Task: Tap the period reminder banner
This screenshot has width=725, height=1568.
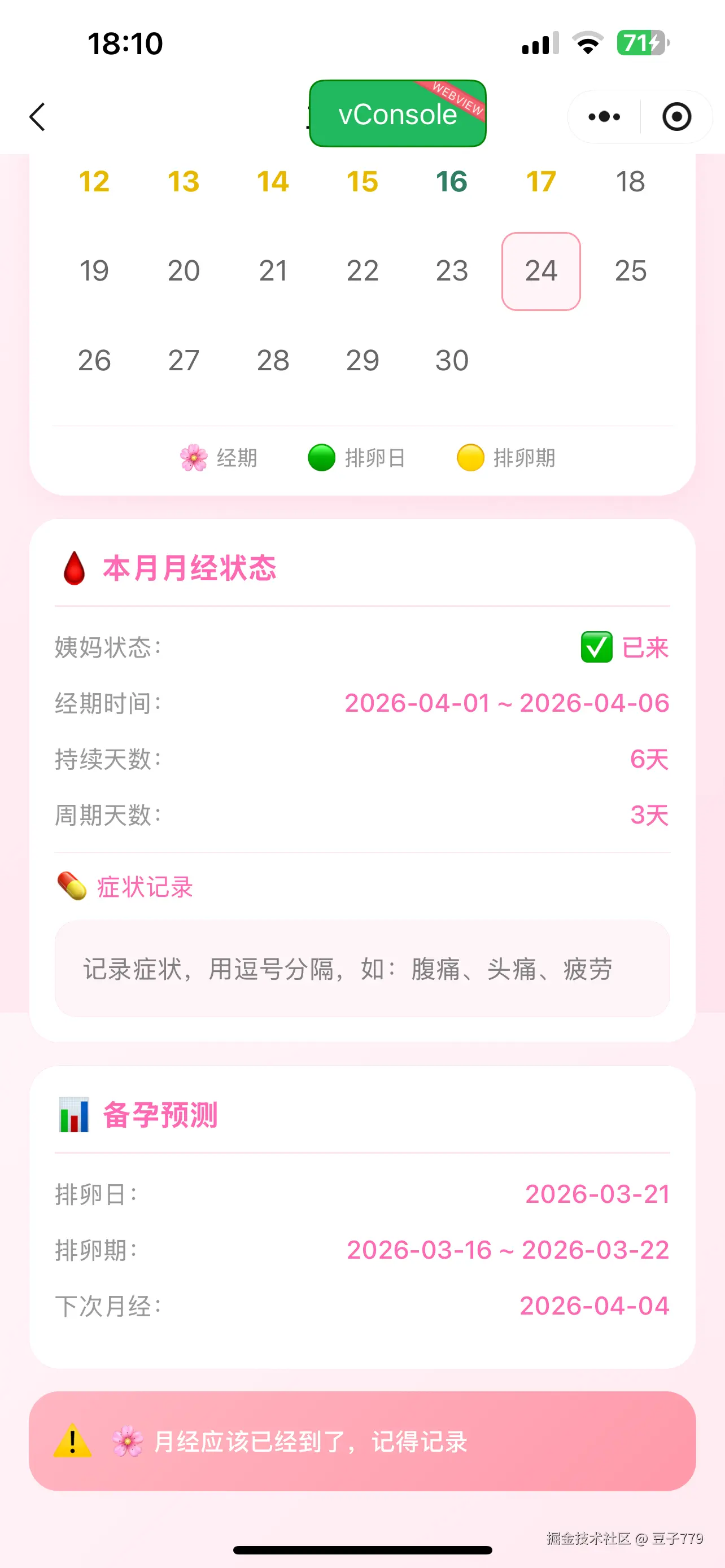Action: (362, 1441)
